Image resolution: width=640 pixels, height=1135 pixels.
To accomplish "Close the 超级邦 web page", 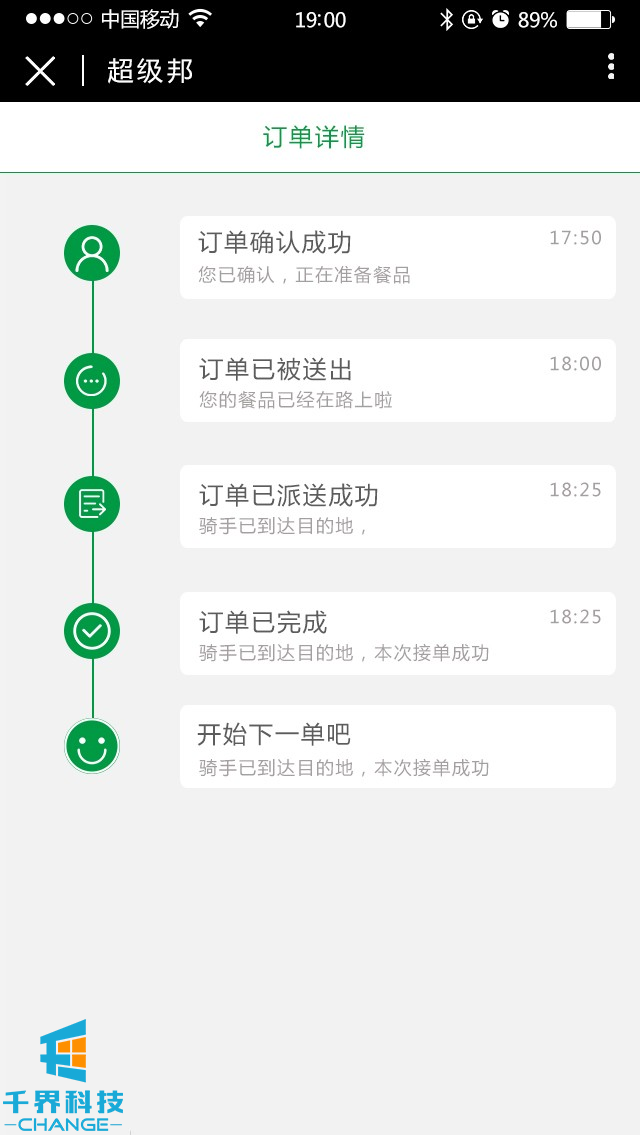I will 40,71.
